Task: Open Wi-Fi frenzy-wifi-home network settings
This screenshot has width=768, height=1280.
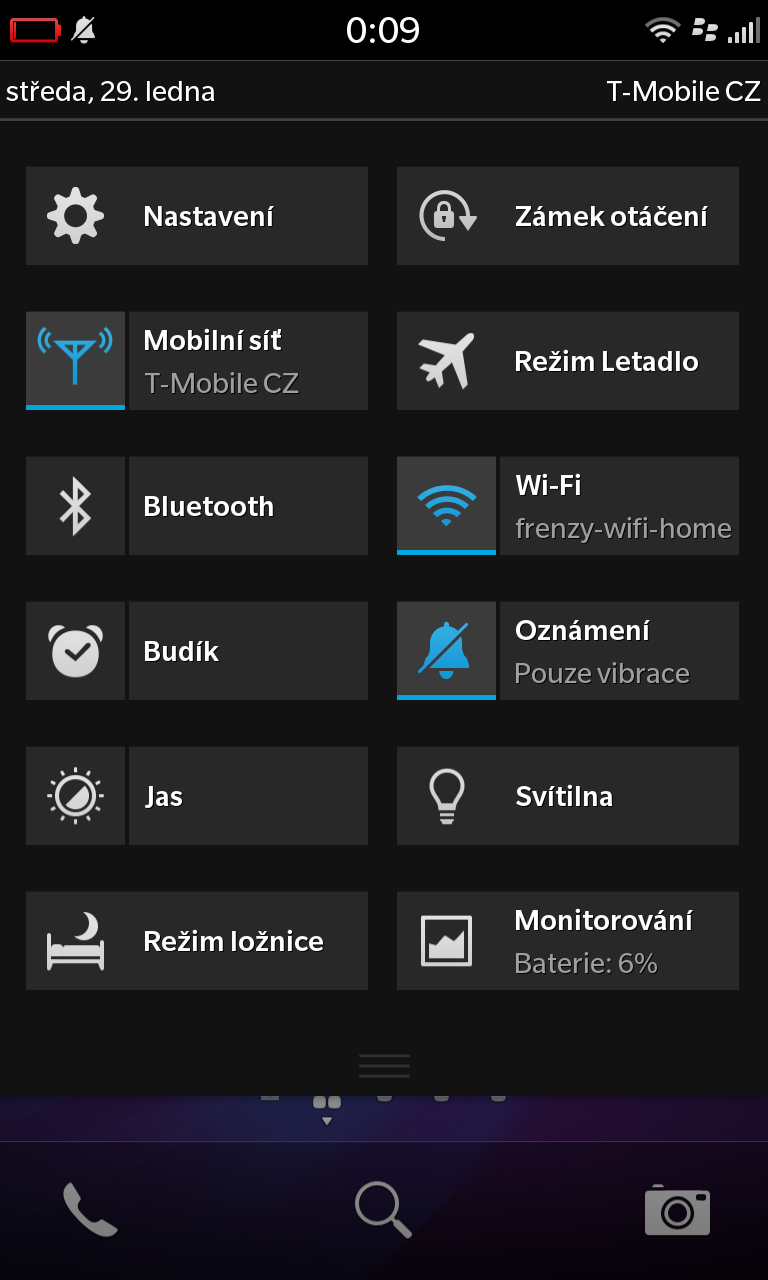Action: point(619,506)
